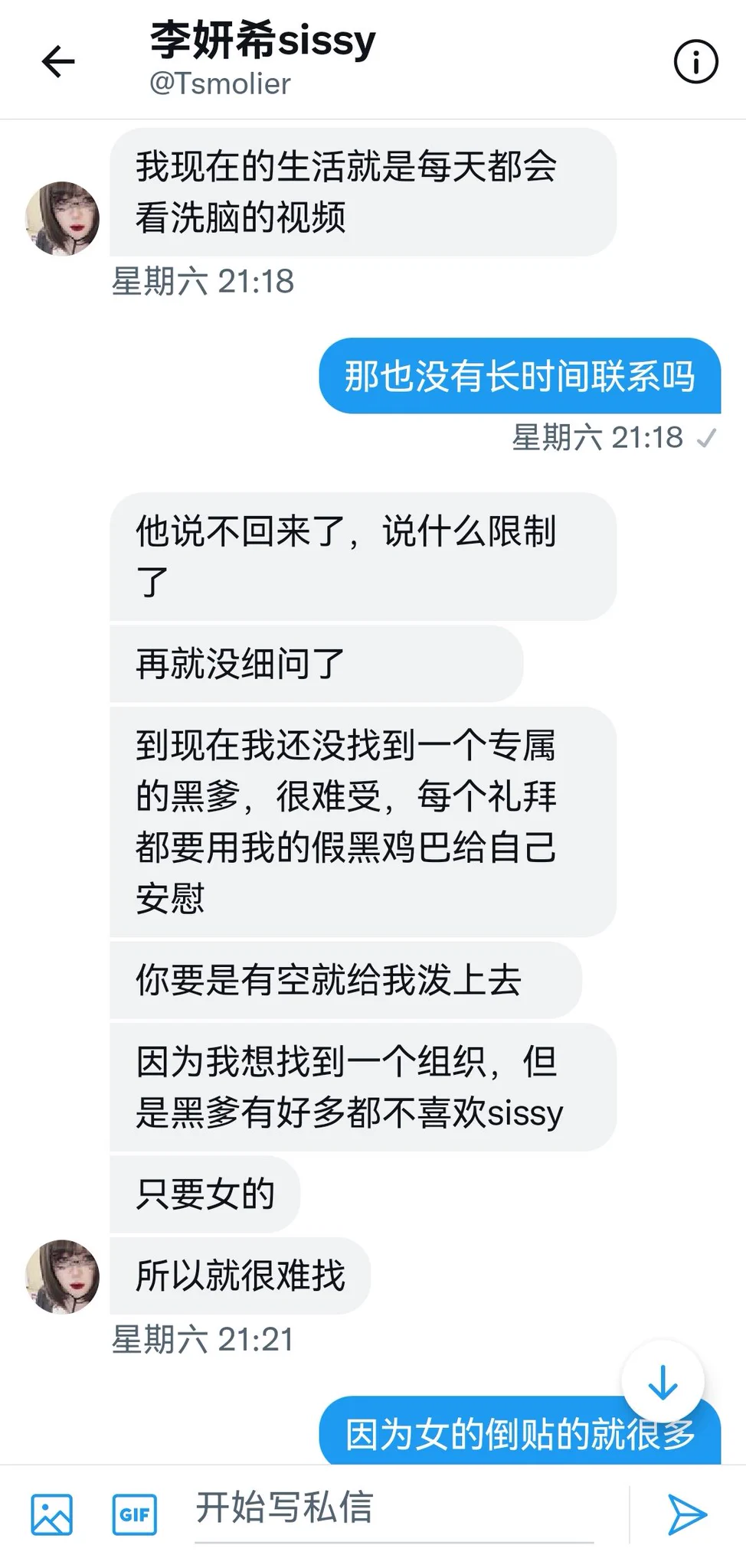
Task: Attach a photo to the message
Action: 52,1514
